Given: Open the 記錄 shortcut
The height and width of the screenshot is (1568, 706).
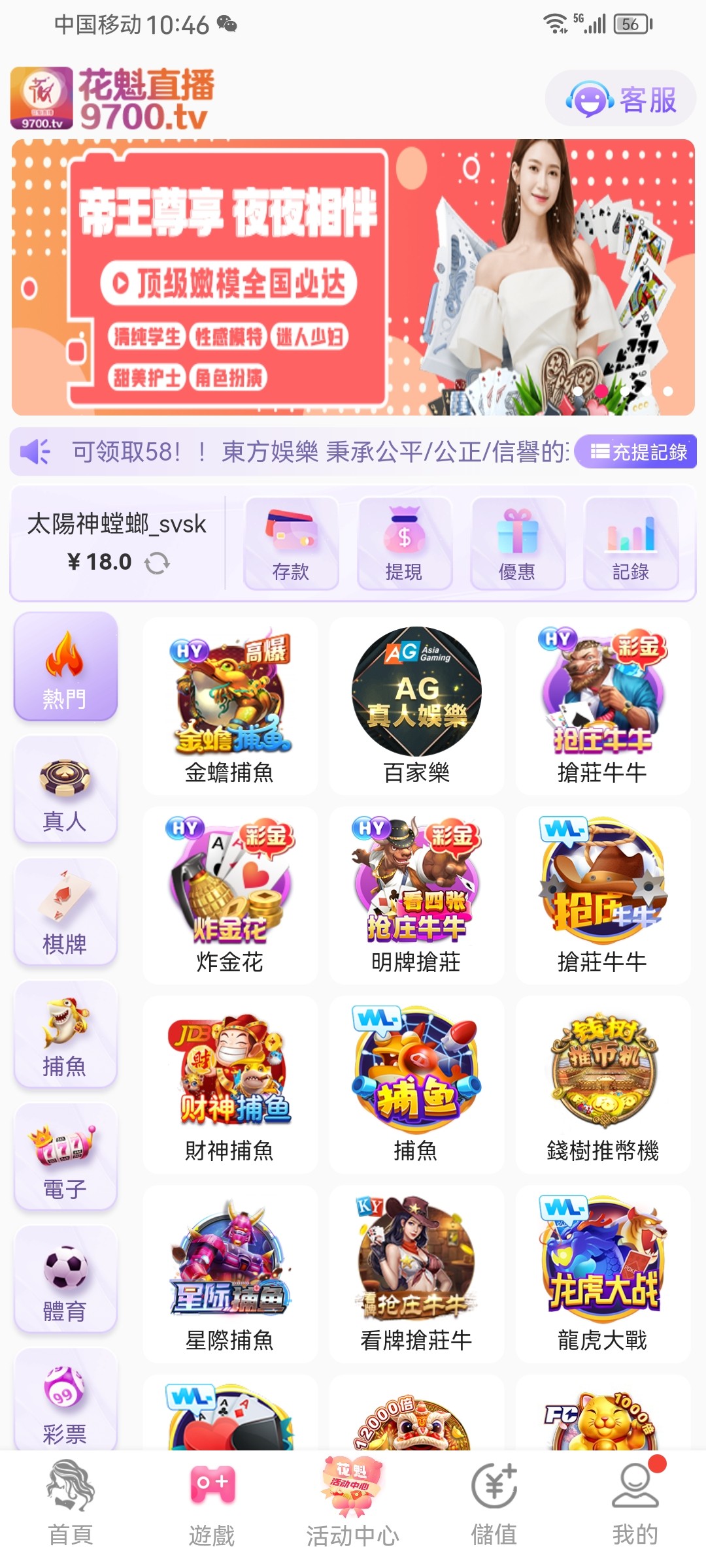Looking at the screenshot, I should pyautogui.click(x=630, y=544).
